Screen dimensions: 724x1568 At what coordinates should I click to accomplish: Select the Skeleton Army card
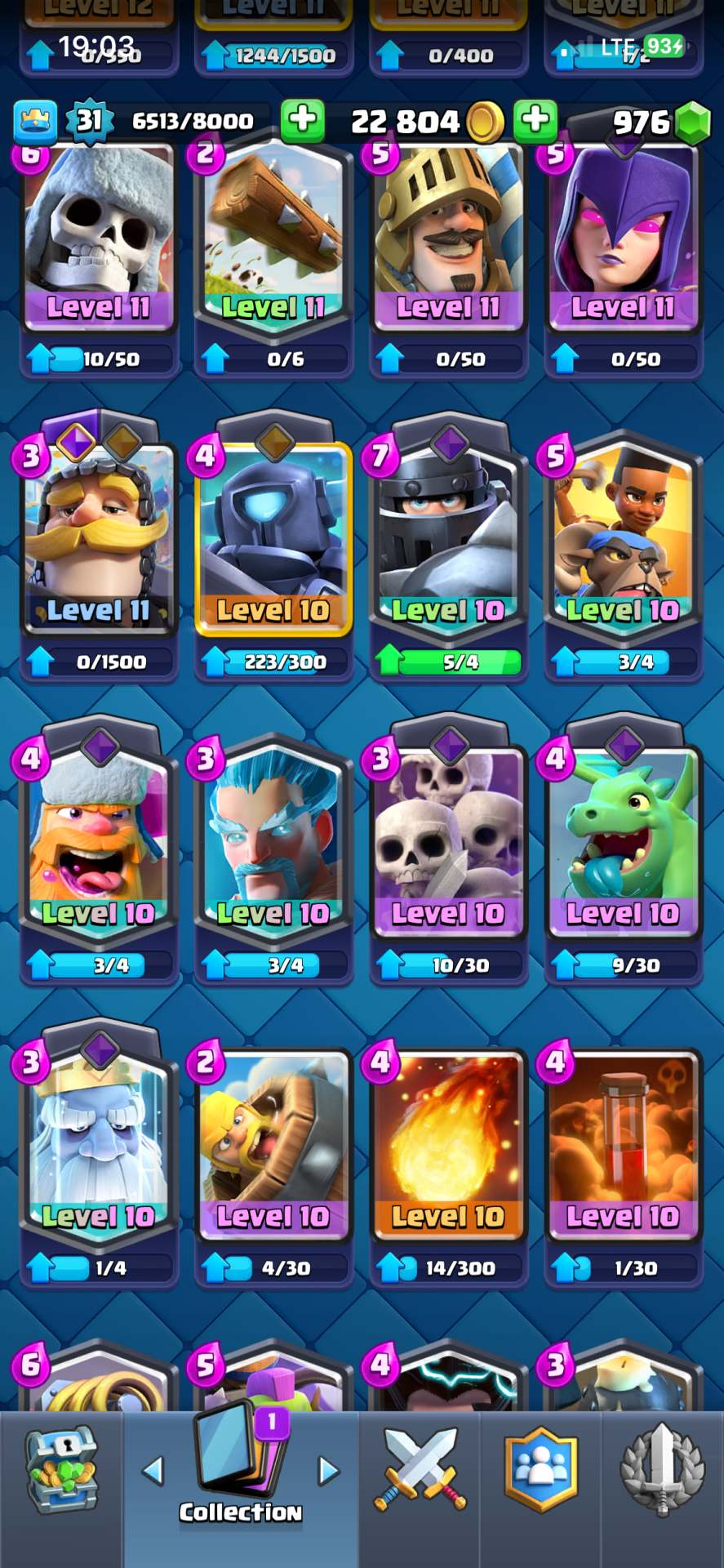coord(448,841)
